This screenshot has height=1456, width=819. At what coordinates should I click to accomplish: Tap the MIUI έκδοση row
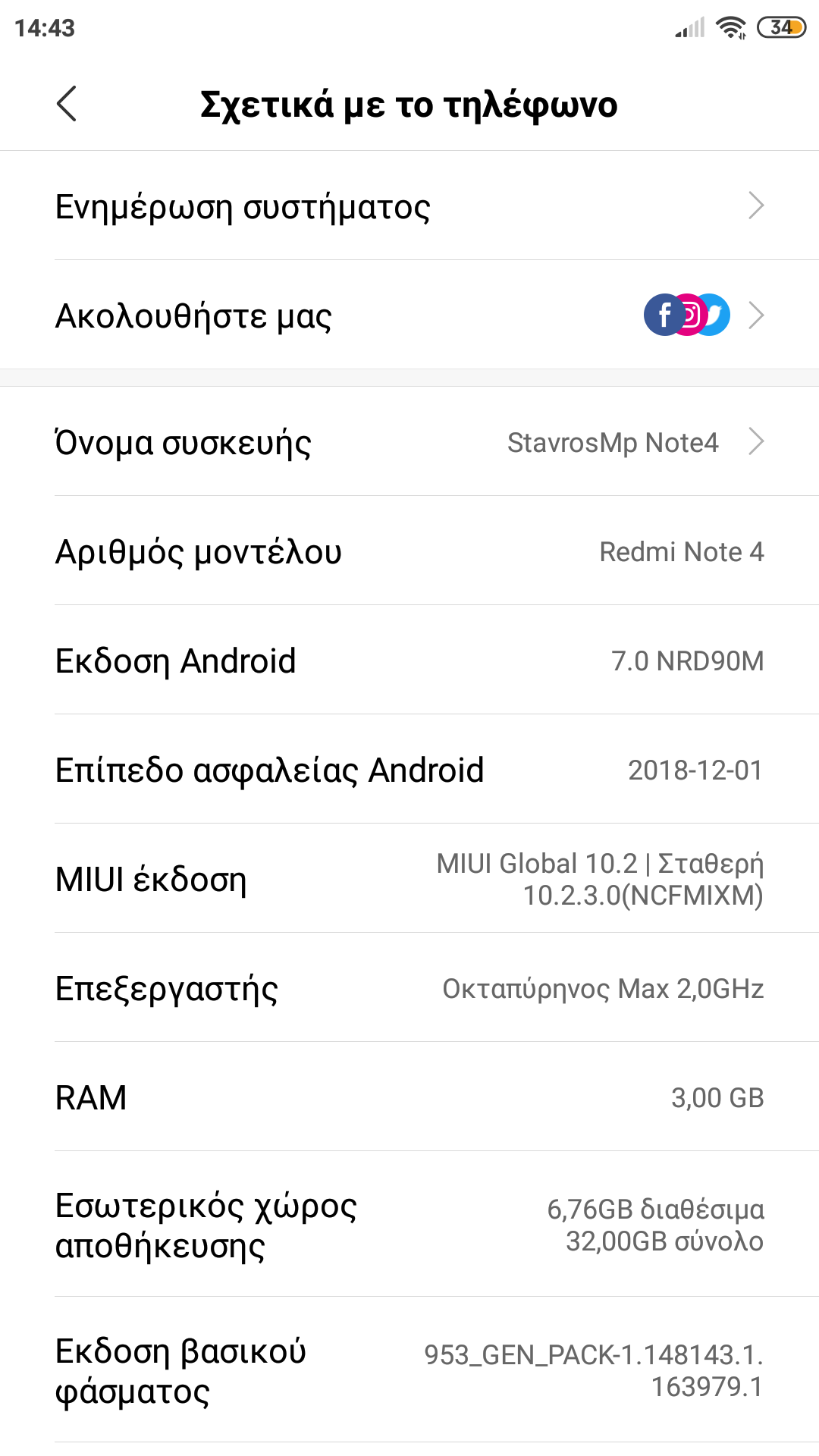click(x=409, y=879)
